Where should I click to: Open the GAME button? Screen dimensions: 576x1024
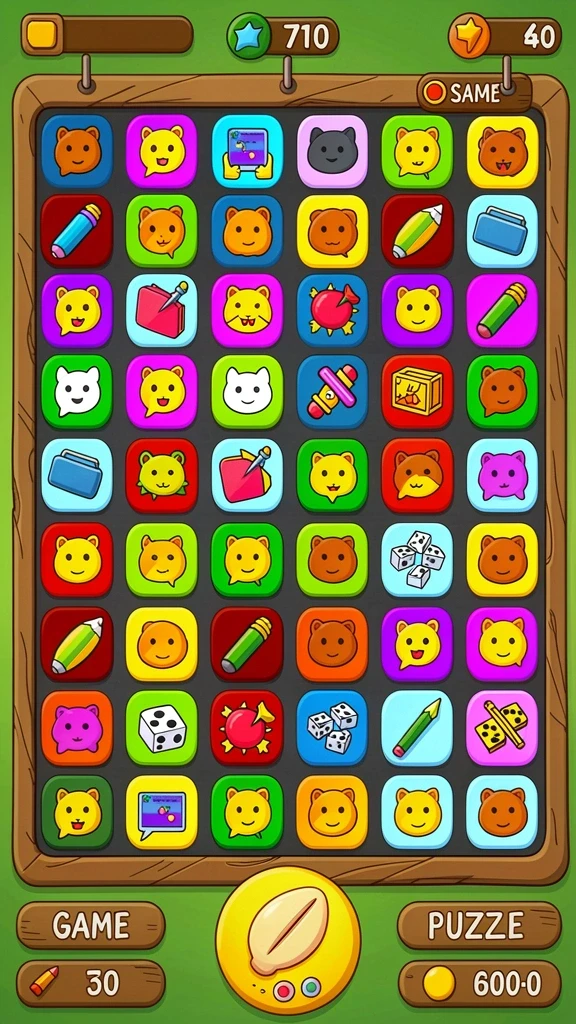pyautogui.click(x=91, y=925)
